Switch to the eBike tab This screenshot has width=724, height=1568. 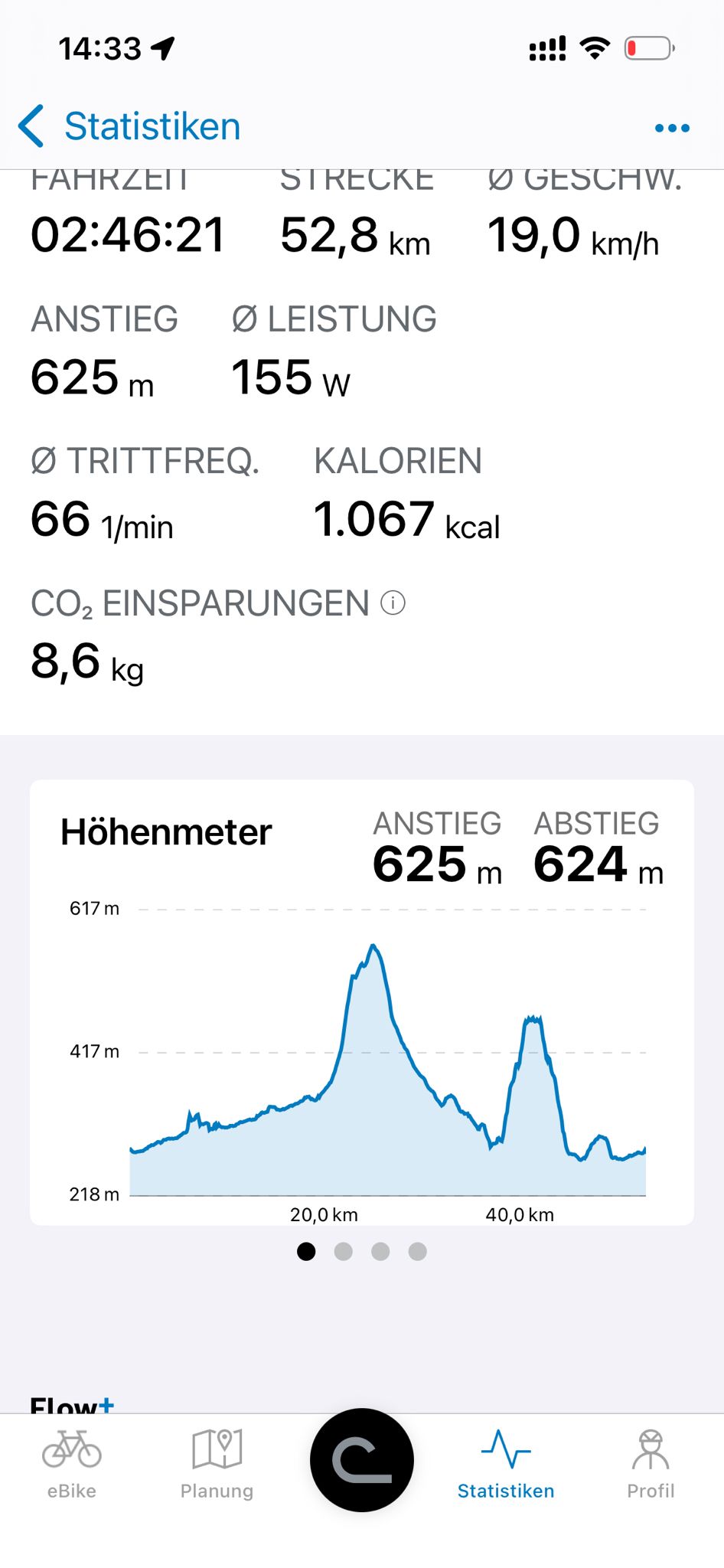72,1465
